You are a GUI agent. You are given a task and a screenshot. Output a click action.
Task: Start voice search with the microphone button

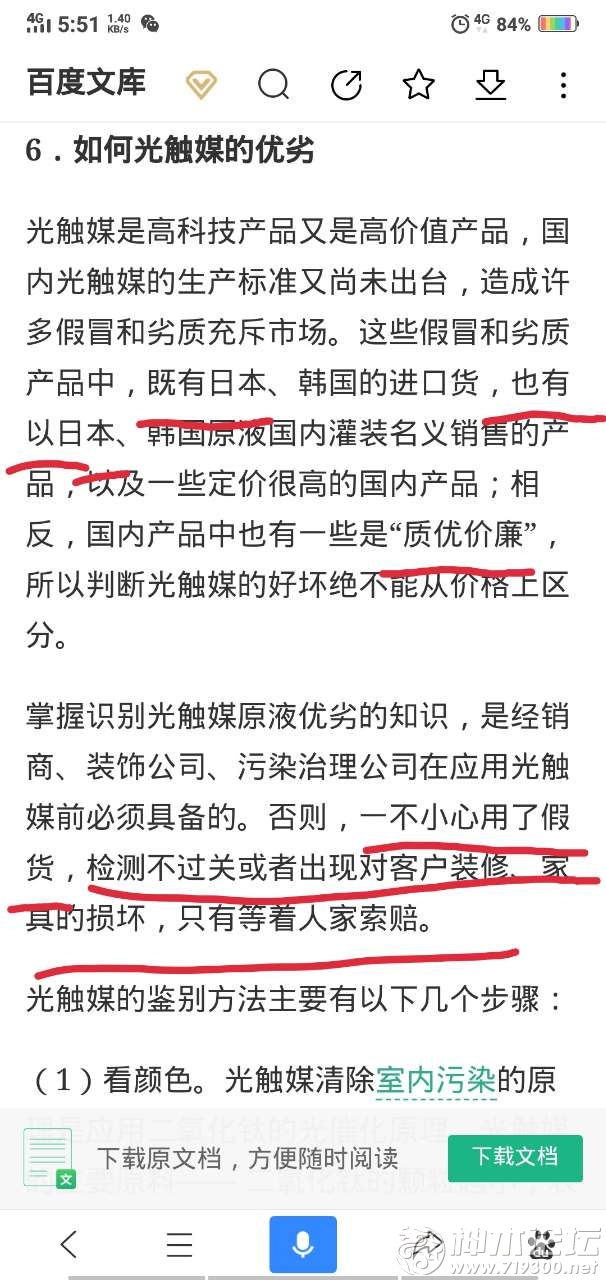click(x=302, y=1245)
